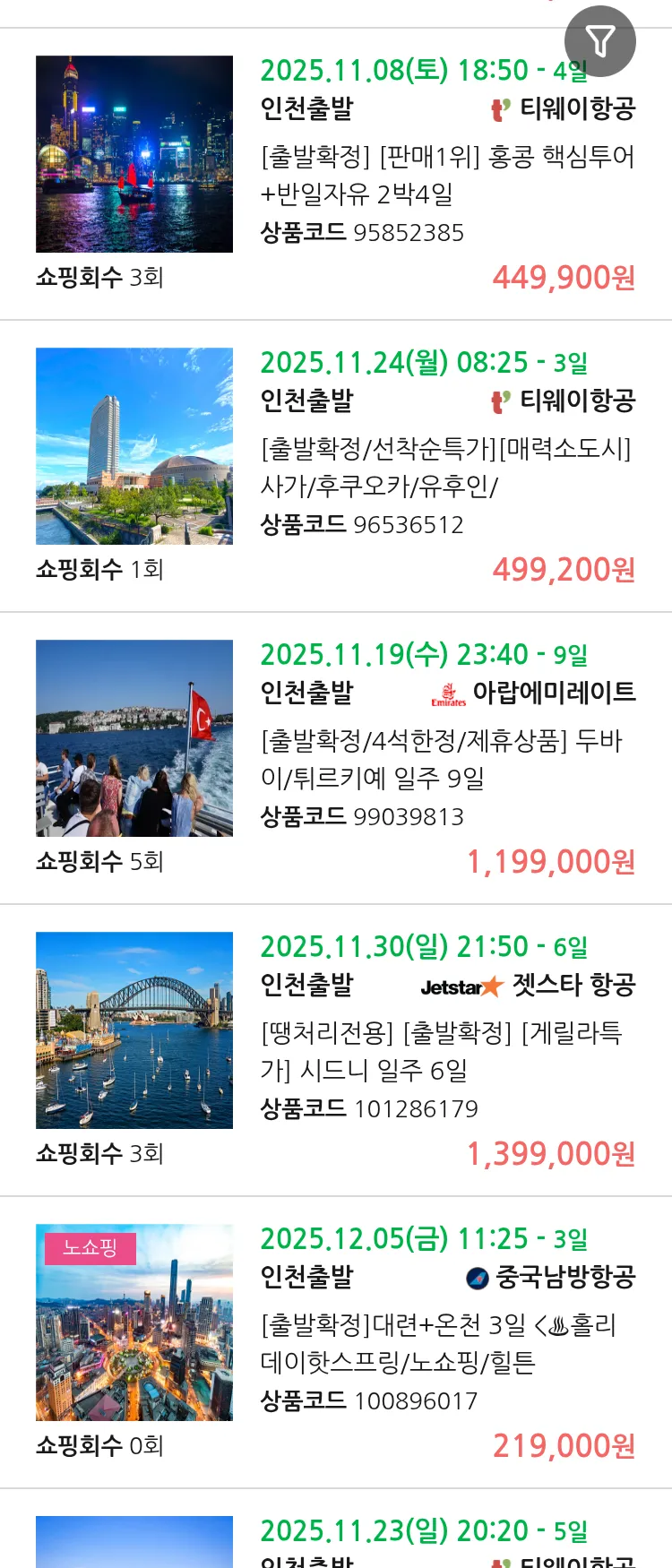View the 사가/후쿠오카/유후인 package
Viewport: 672px width, 1568px height.
coord(446,466)
